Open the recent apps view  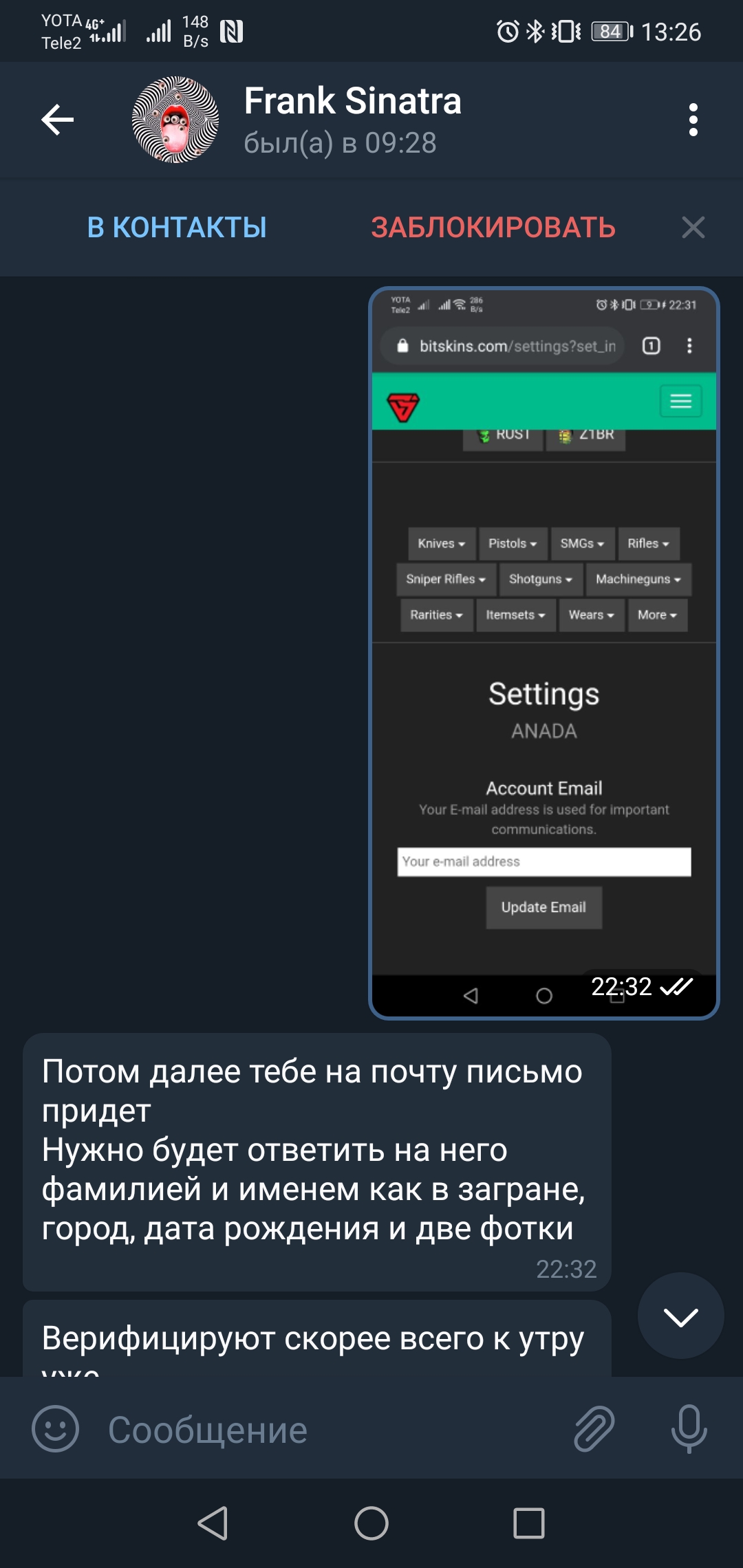[529, 1523]
